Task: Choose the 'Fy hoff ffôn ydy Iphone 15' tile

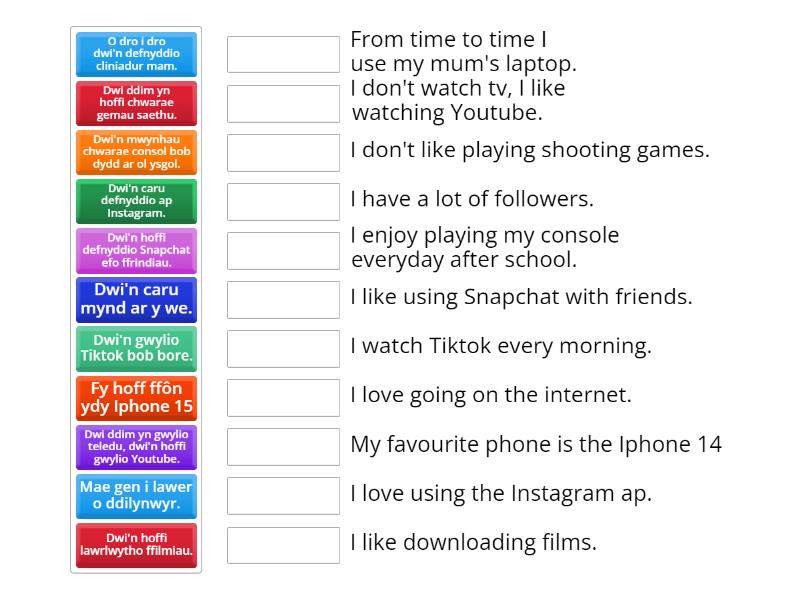Action: click(136, 397)
